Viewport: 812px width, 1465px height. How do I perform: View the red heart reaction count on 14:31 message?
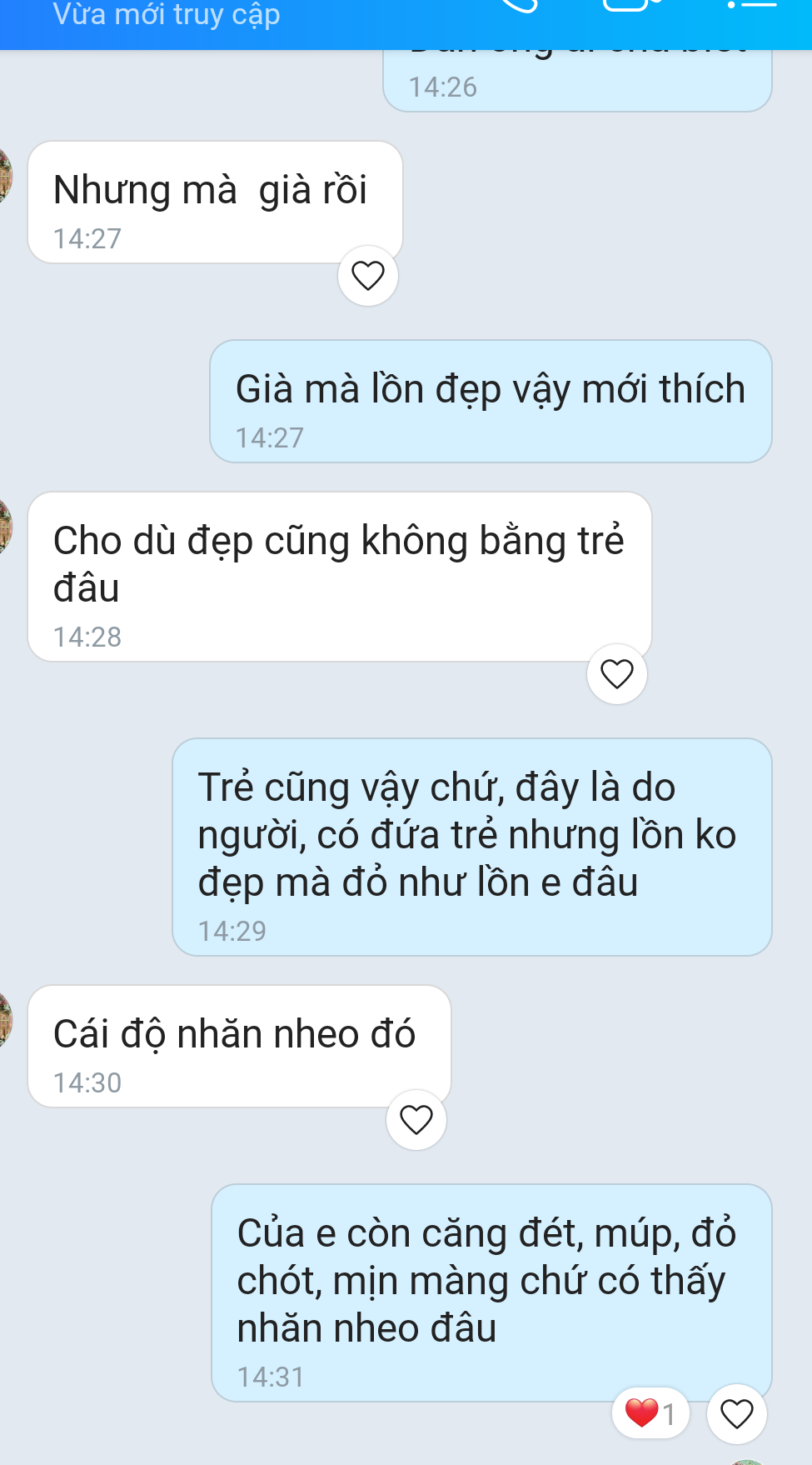coord(650,1413)
